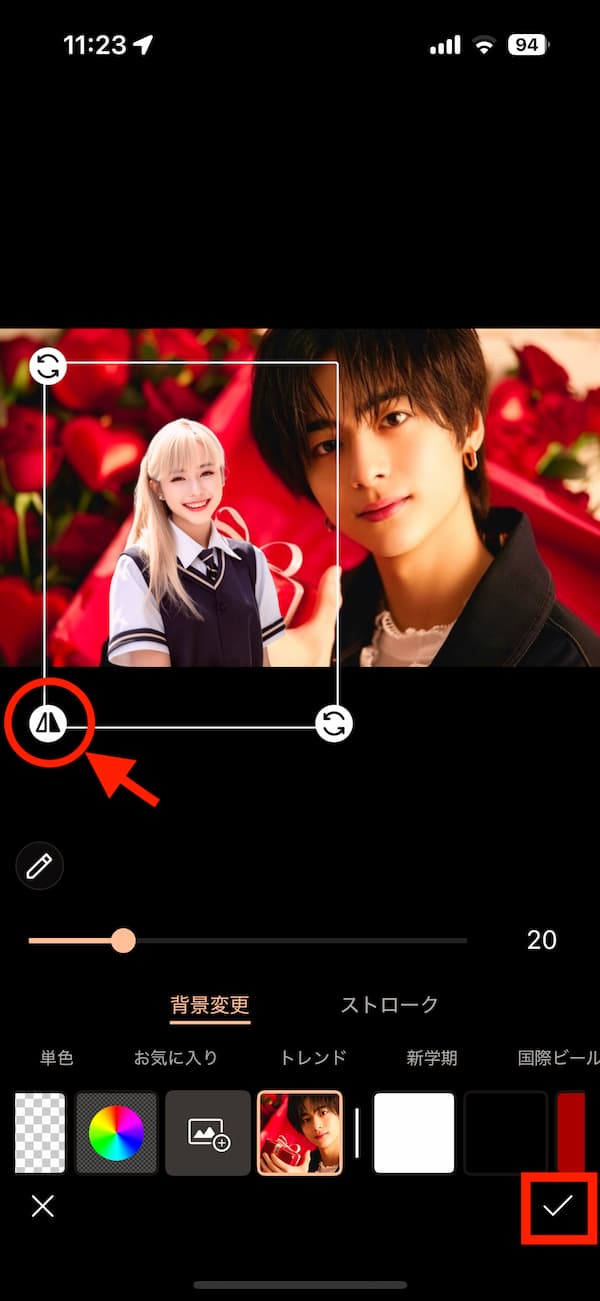The height and width of the screenshot is (1301, 600).
Task: Select the 新学期 category
Action: tap(432, 1057)
